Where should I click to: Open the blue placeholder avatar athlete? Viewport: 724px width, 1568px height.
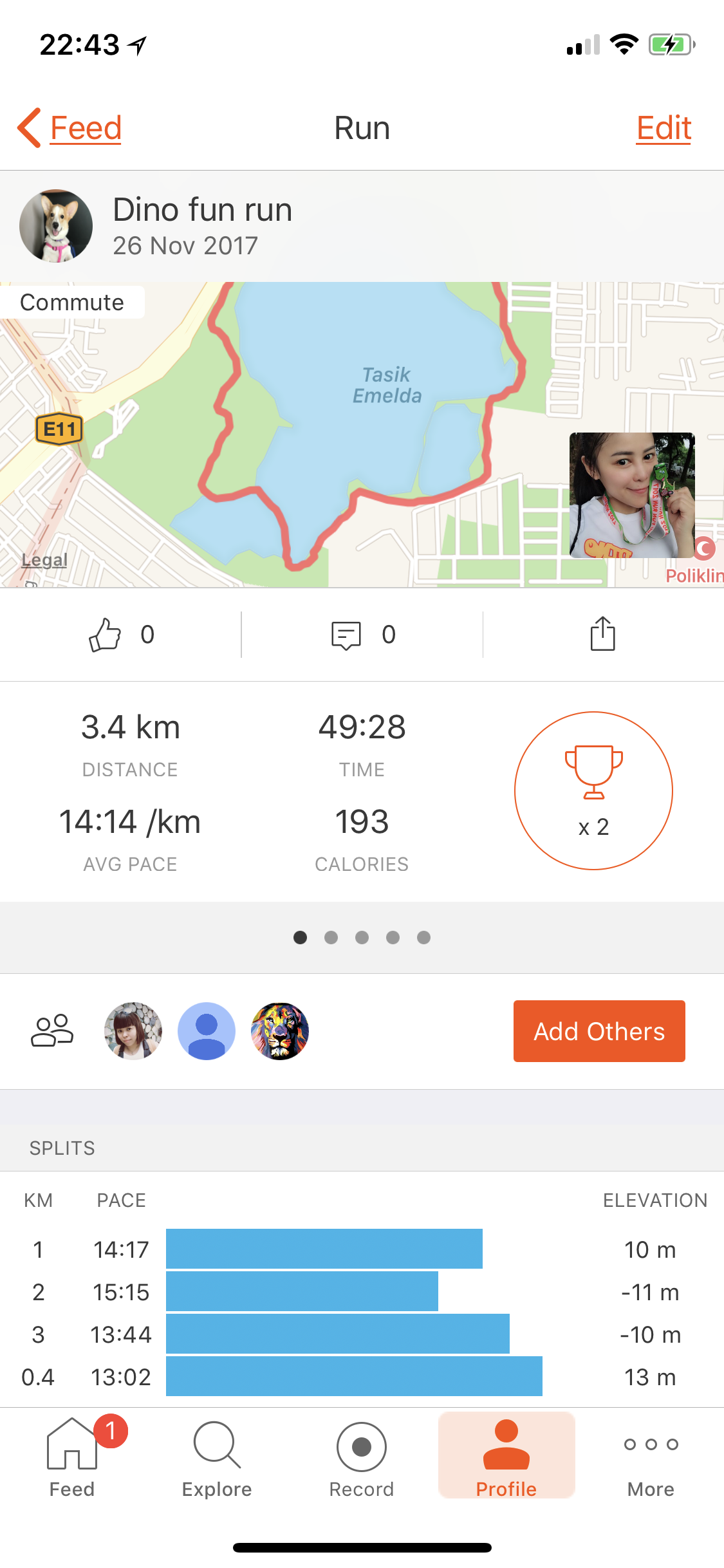click(x=207, y=1031)
